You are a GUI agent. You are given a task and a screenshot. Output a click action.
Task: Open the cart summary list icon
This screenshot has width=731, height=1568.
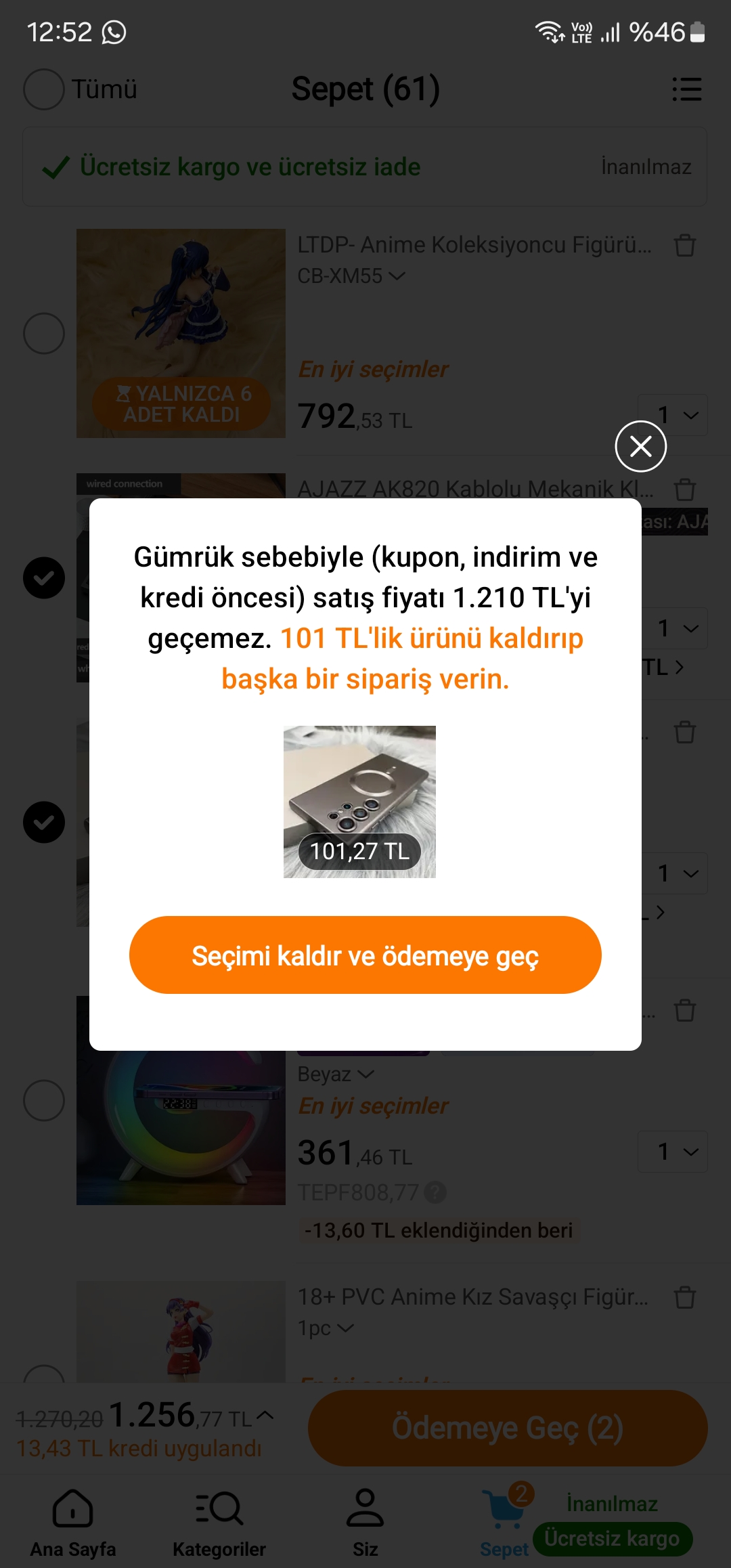686,90
